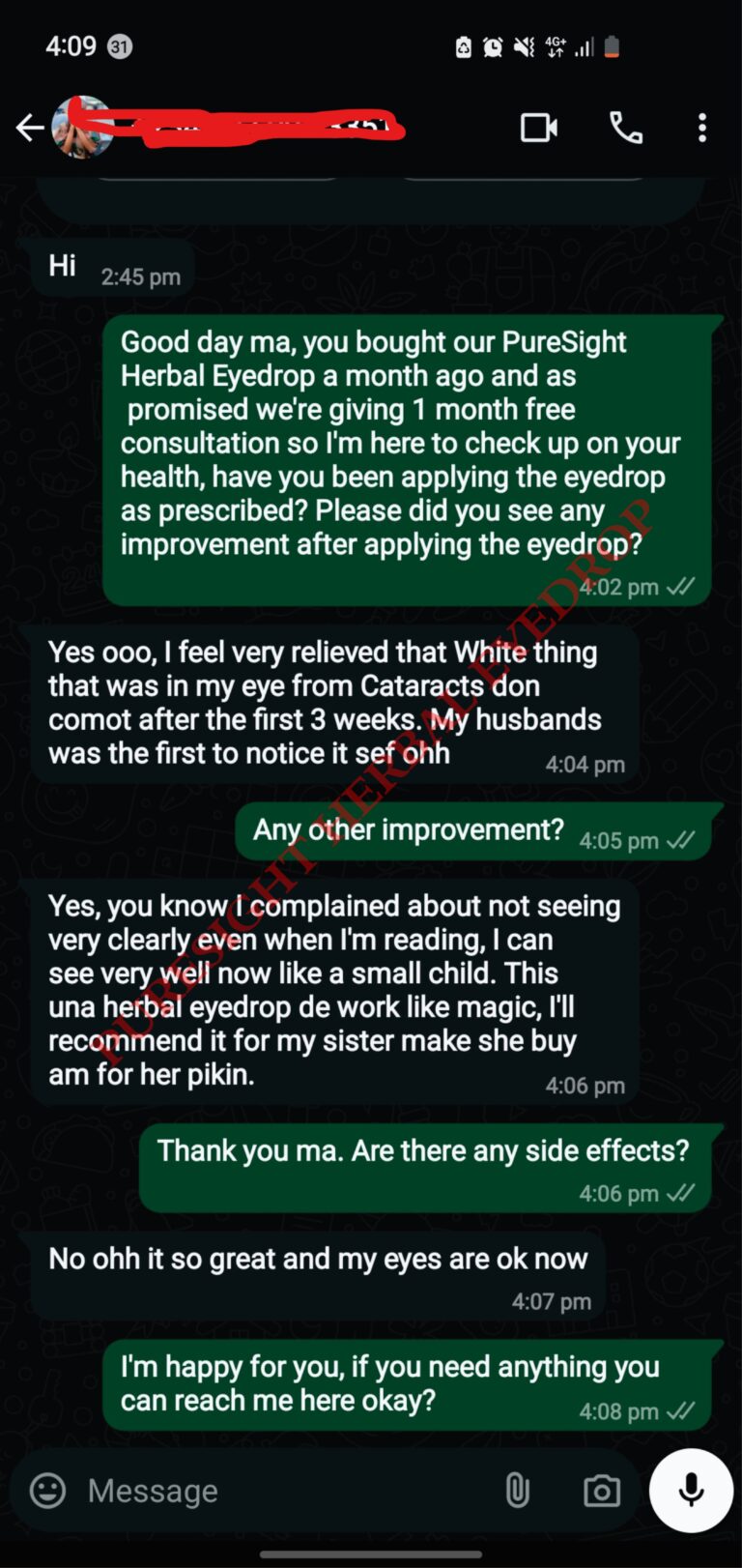The width and height of the screenshot is (742, 1568).
Task: Attach a file with the paperclip
Action: point(518,1491)
